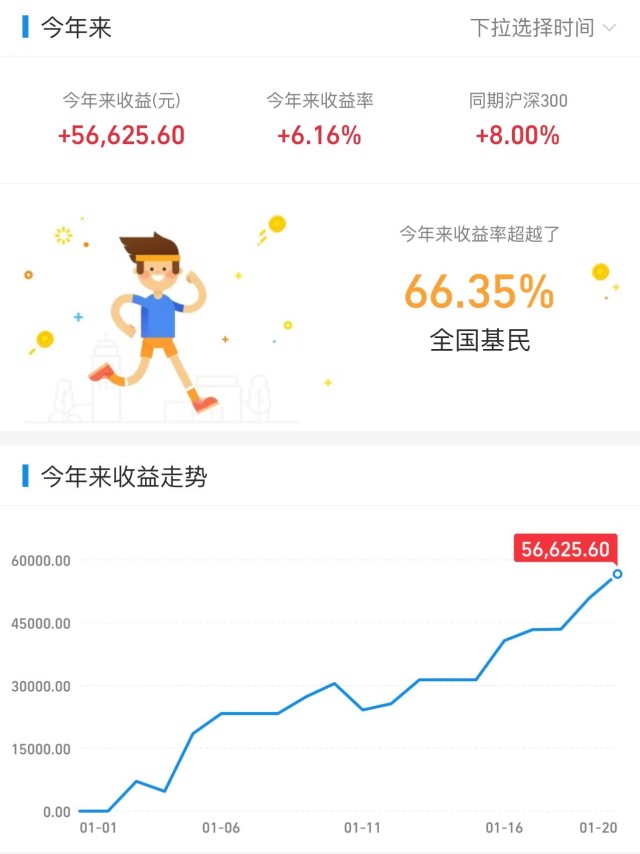Open the 下拉选择时间 time dropdown

(x=544, y=28)
